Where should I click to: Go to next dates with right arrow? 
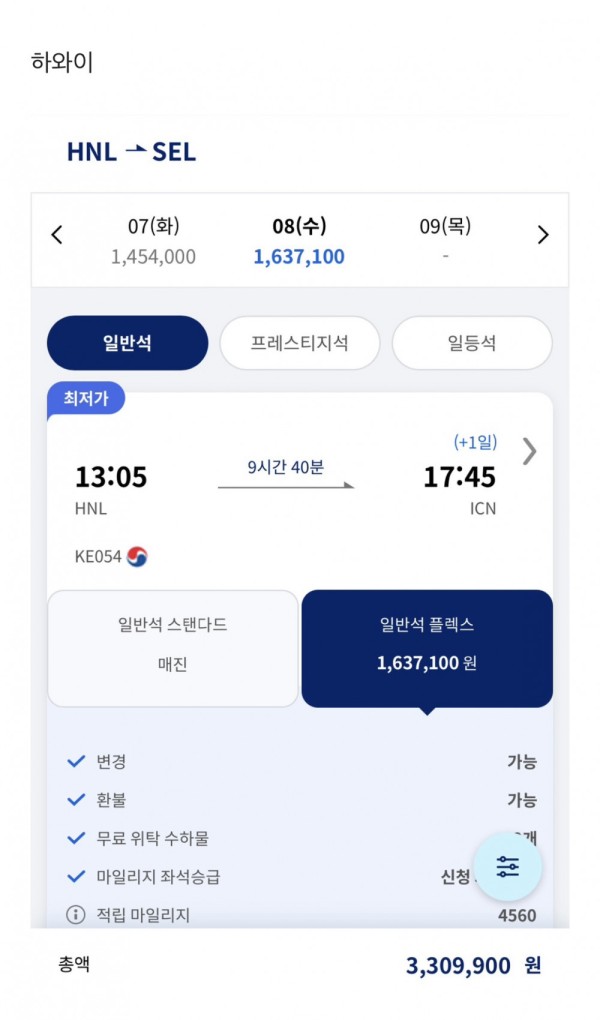pos(543,235)
